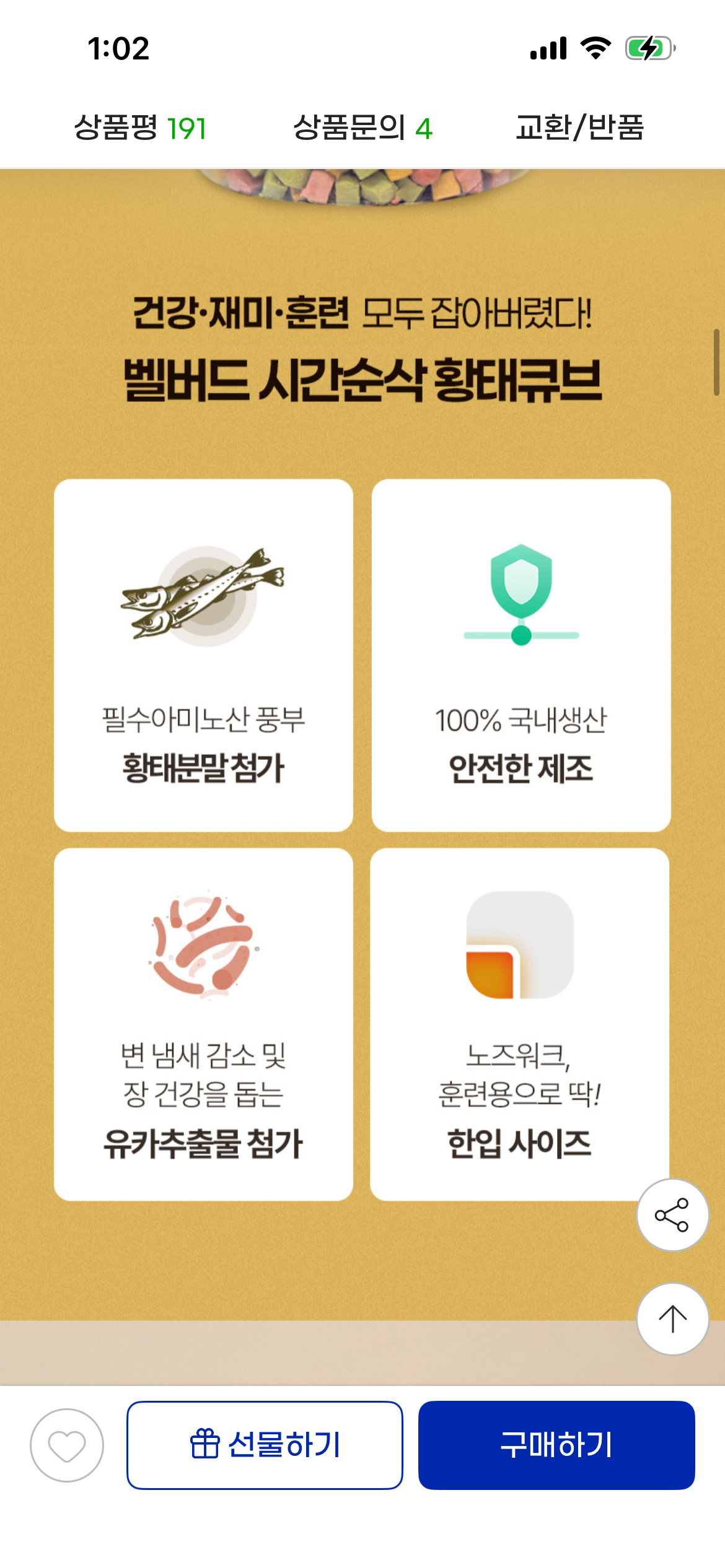Tap 구매하기 to buy this product
Screen dimensions: 725x1568
556,1445
